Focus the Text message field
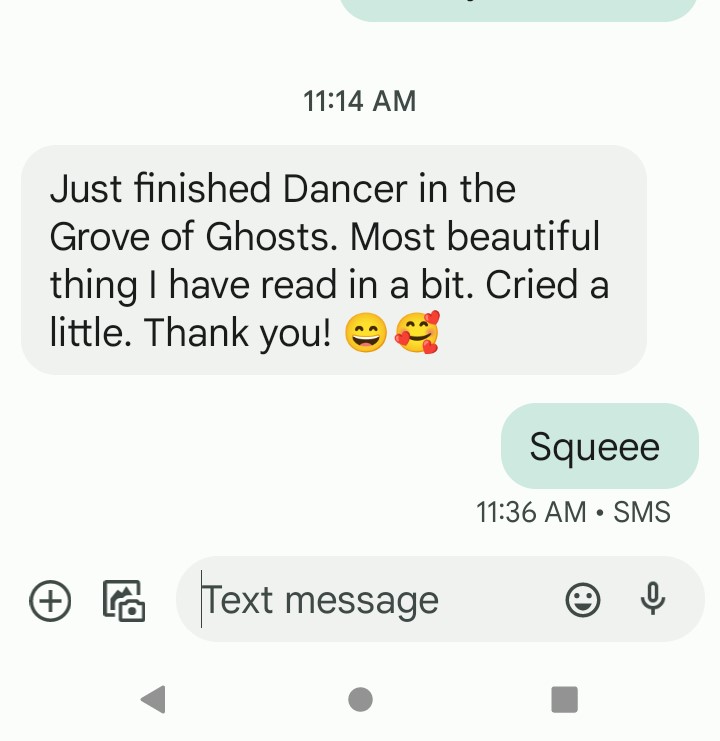This screenshot has width=720, height=741. [370, 600]
